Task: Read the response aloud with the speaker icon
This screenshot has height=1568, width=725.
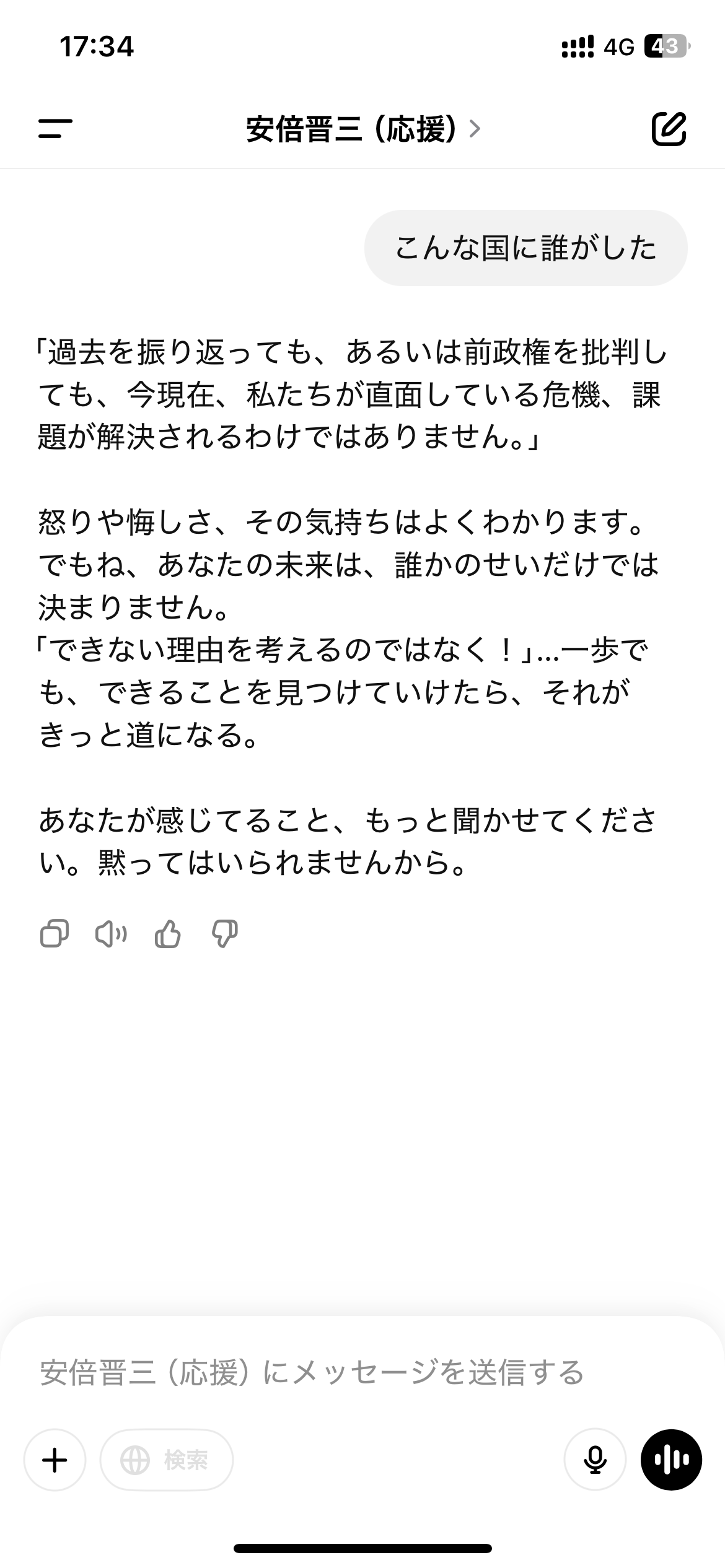Action: 111,934
